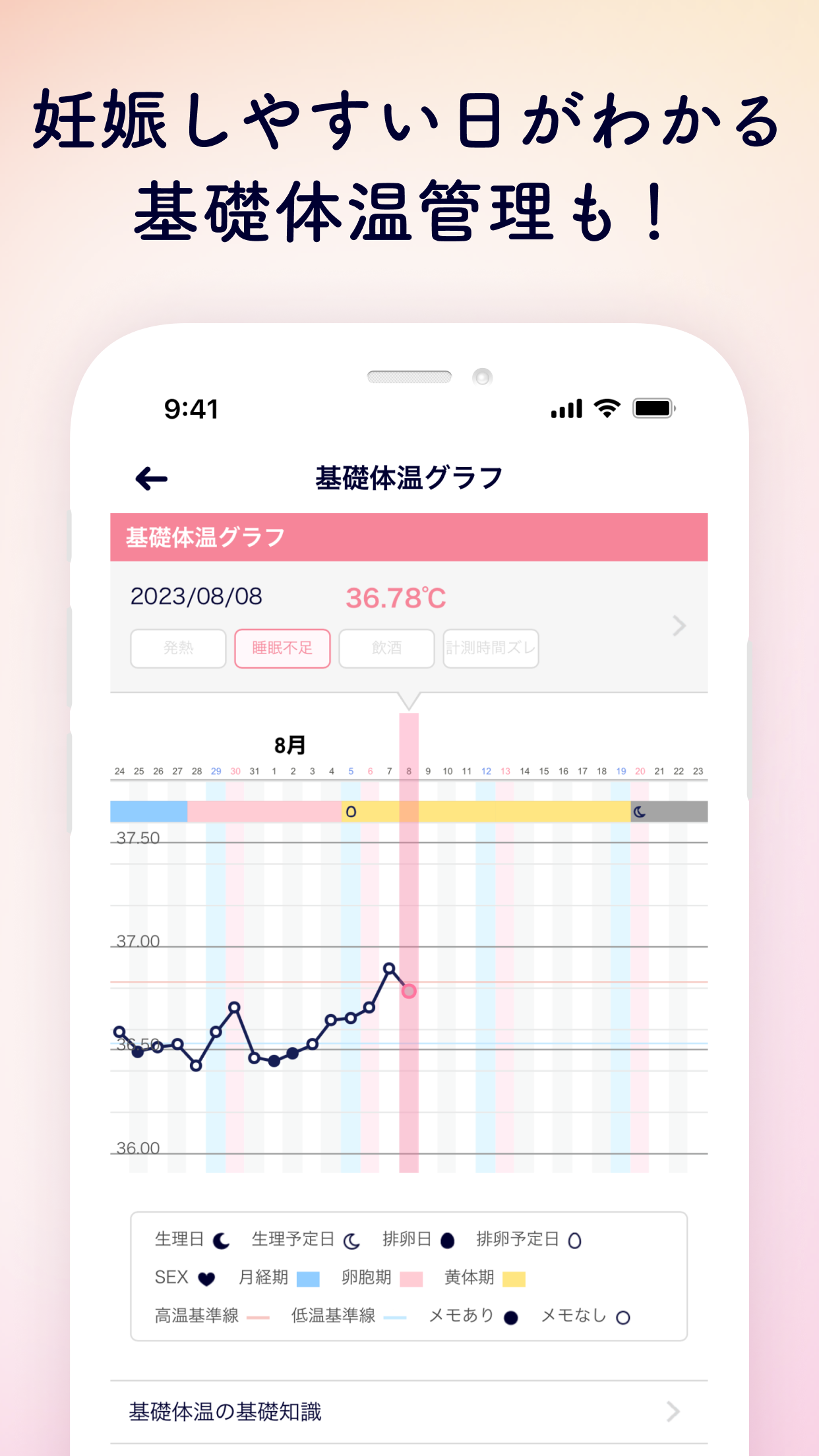Toggle the 睡眠不足 condition tag
The height and width of the screenshot is (1456, 819).
tap(282, 648)
